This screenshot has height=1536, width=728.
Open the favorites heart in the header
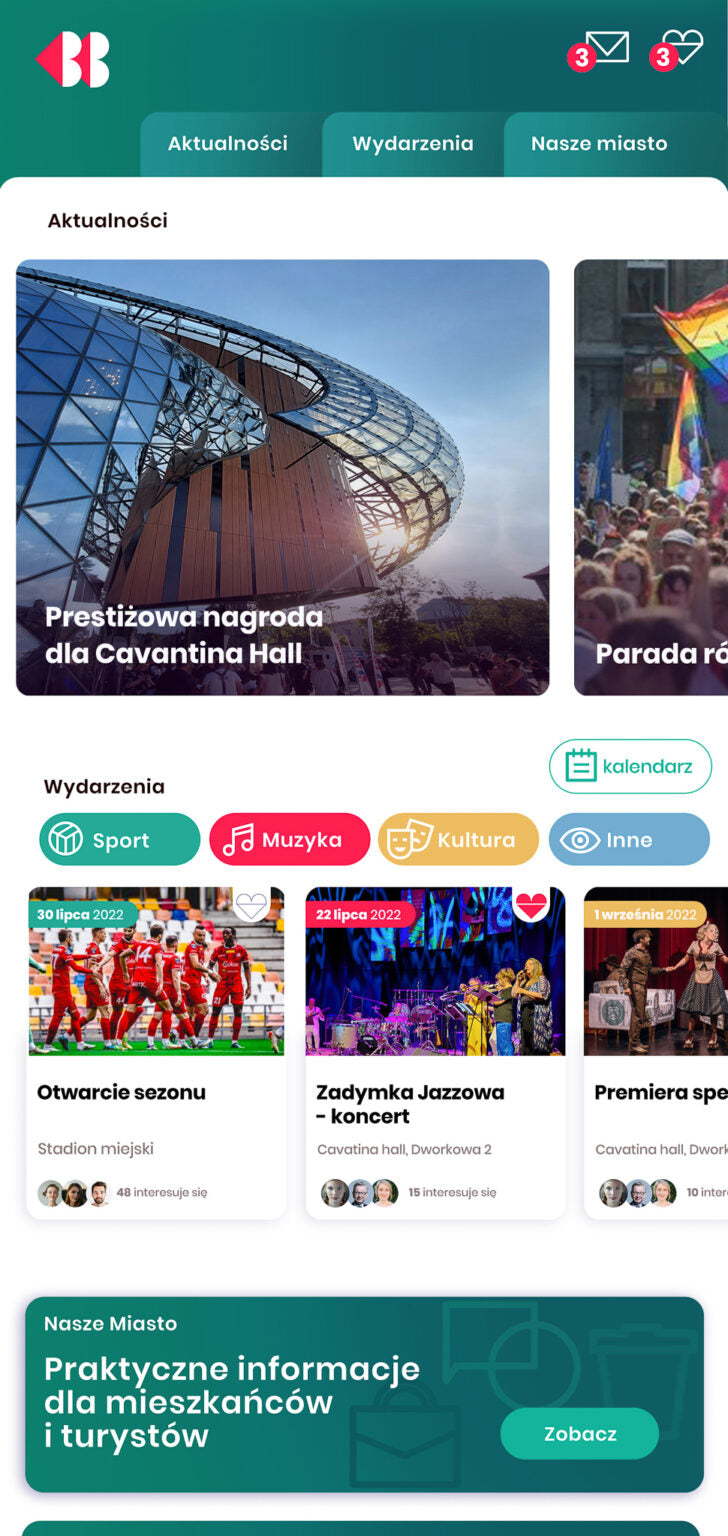point(683,48)
